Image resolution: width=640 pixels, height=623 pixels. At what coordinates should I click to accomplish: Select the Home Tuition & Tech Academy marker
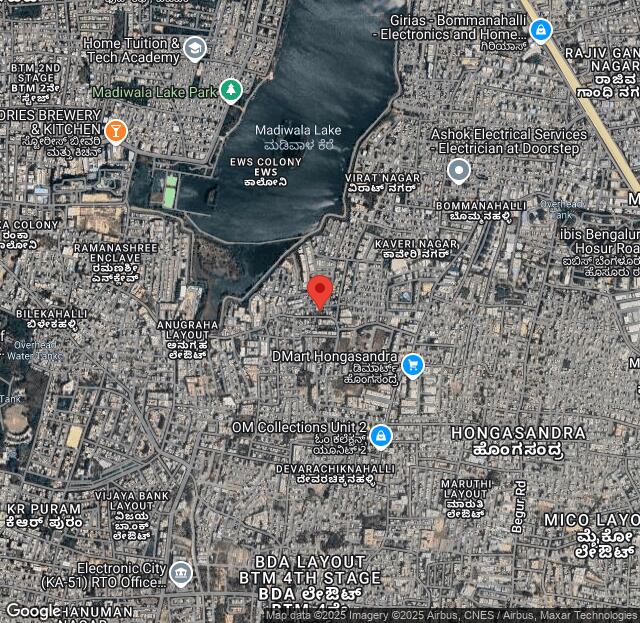tap(195, 49)
